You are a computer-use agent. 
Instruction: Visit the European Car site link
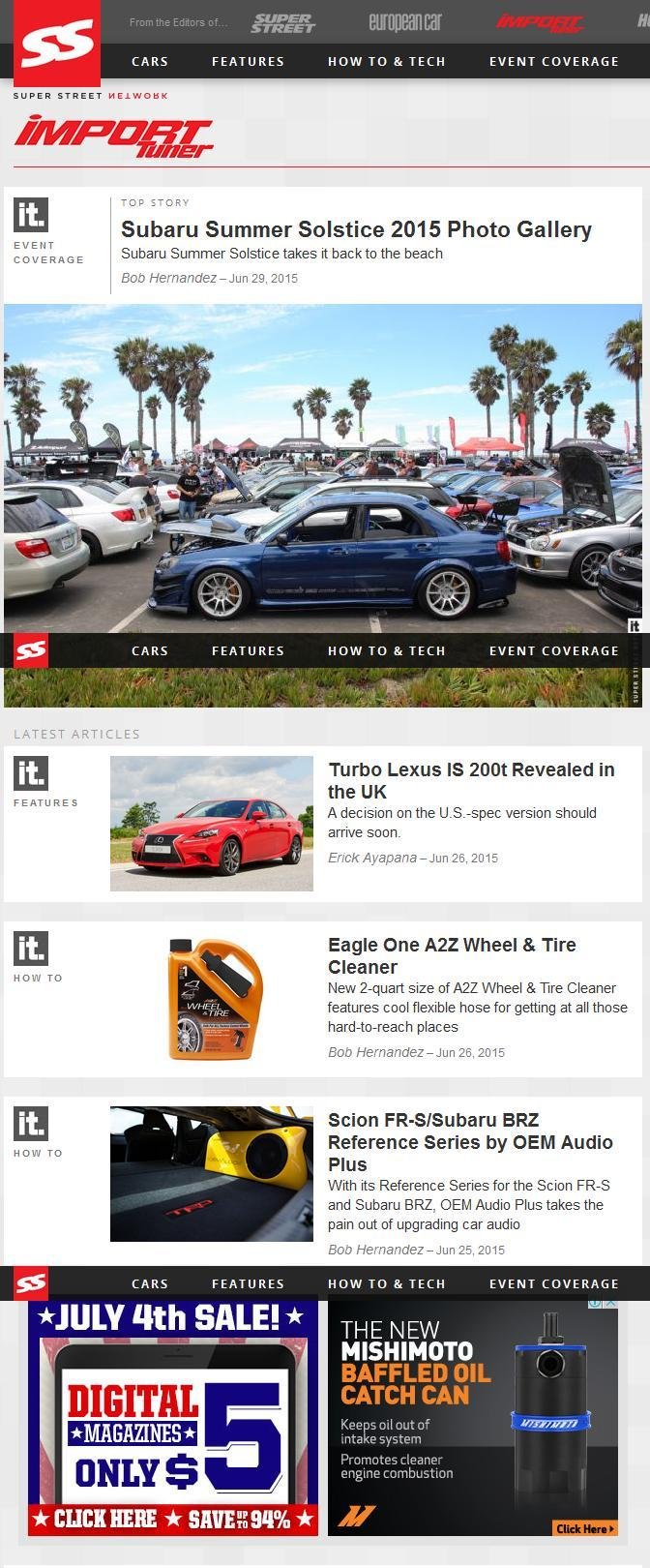click(405, 22)
